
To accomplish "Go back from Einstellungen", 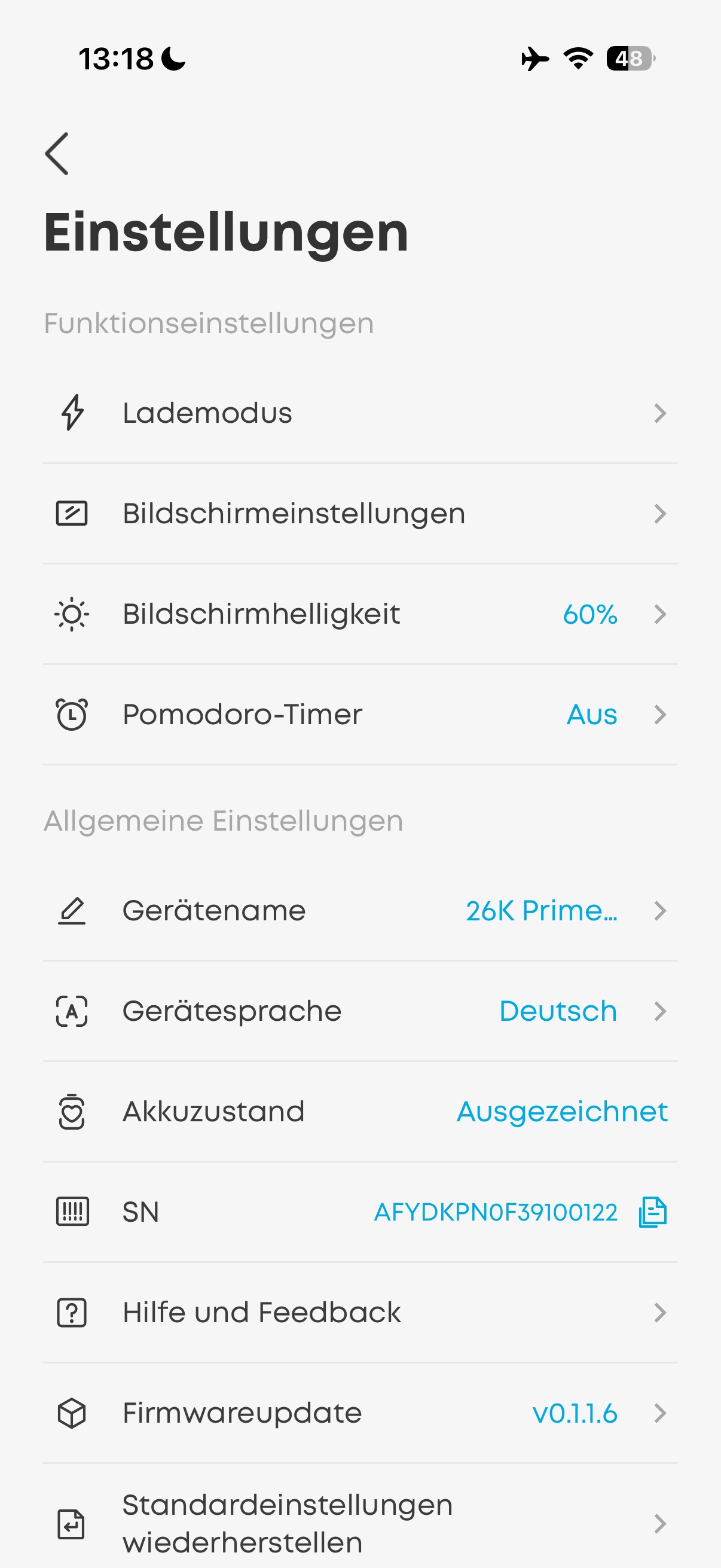I will (x=57, y=154).
